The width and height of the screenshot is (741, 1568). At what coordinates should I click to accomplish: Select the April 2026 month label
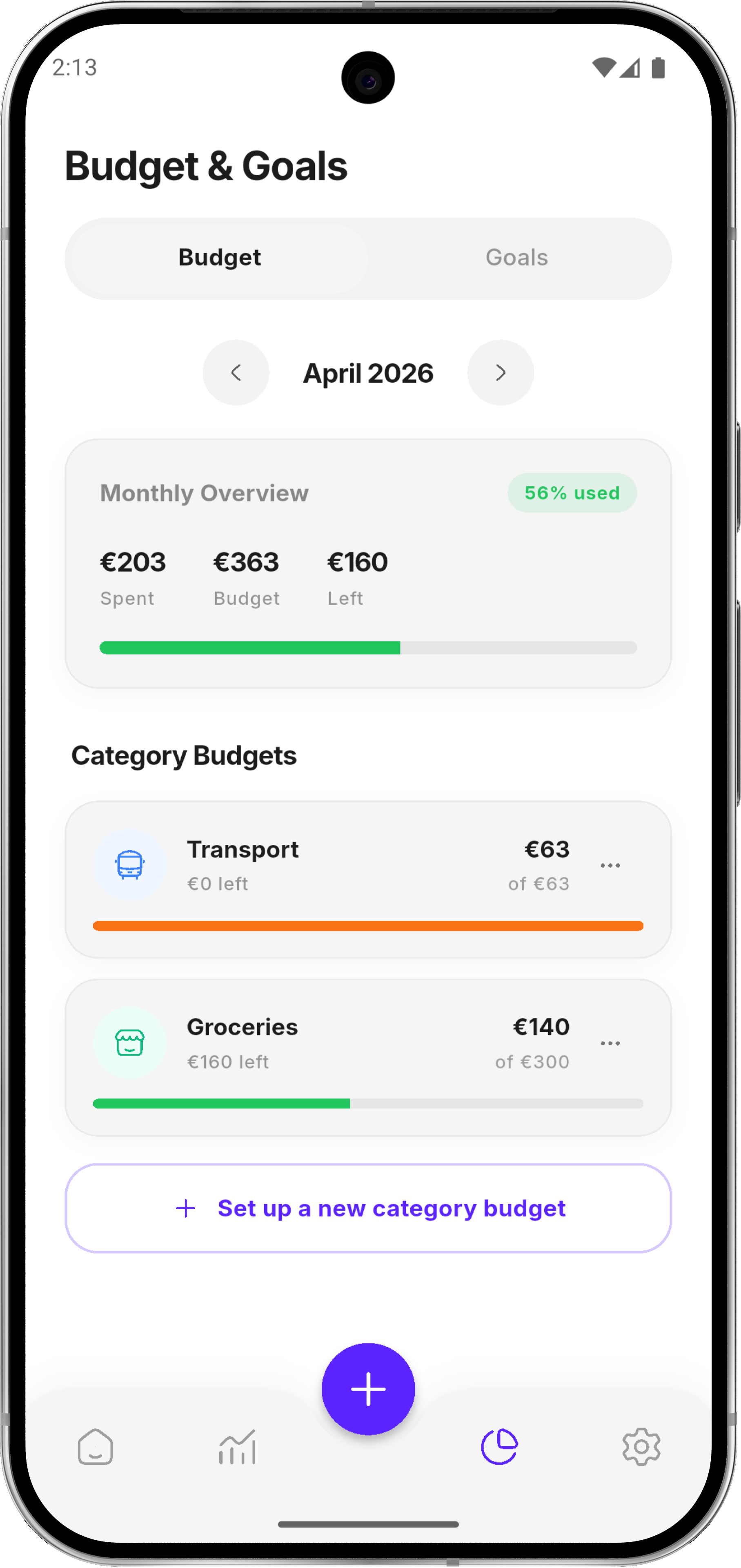click(x=367, y=373)
